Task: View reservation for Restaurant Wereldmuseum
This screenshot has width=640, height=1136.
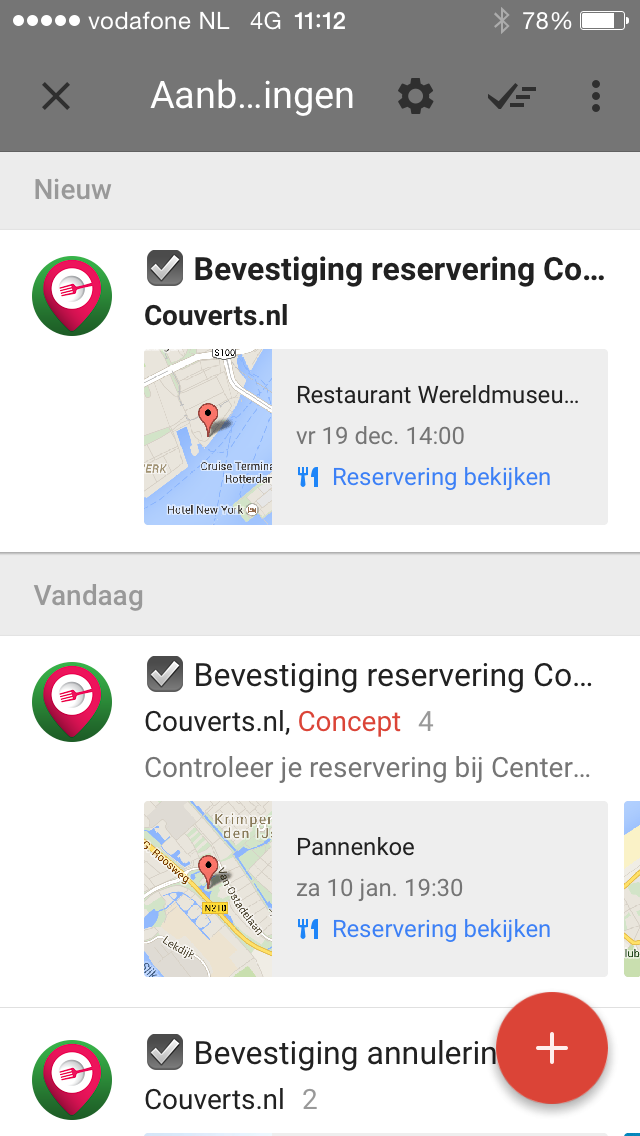Action: pos(440,477)
